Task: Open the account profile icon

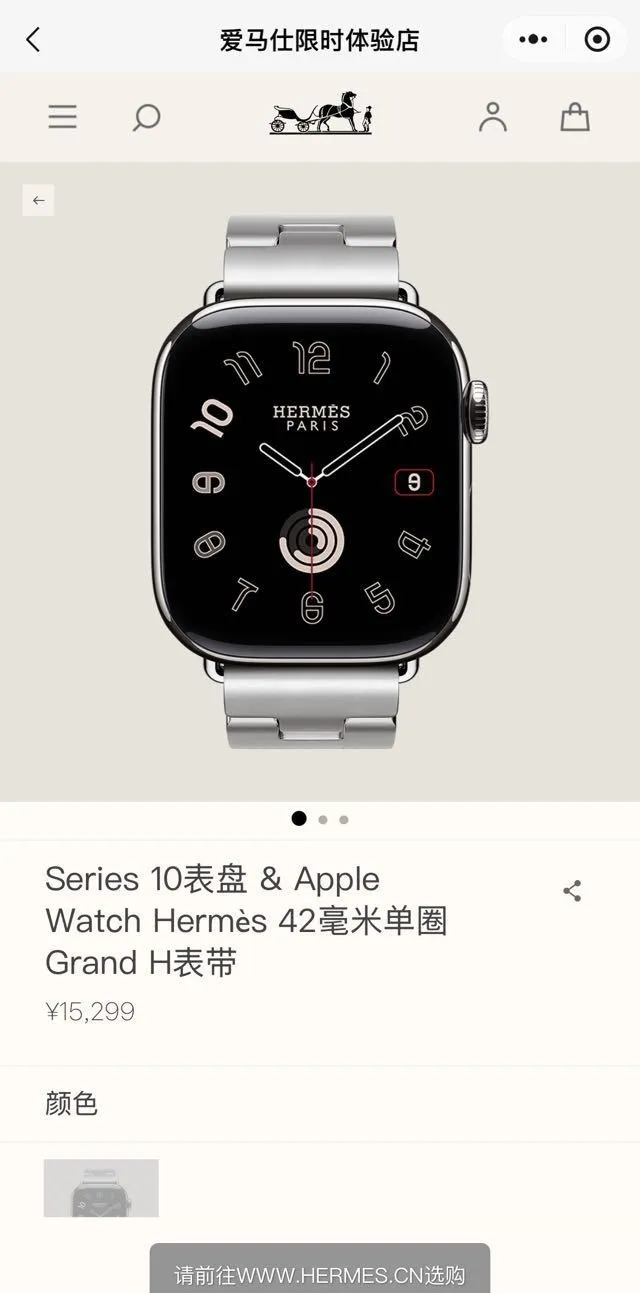Action: click(x=493, y=117)
